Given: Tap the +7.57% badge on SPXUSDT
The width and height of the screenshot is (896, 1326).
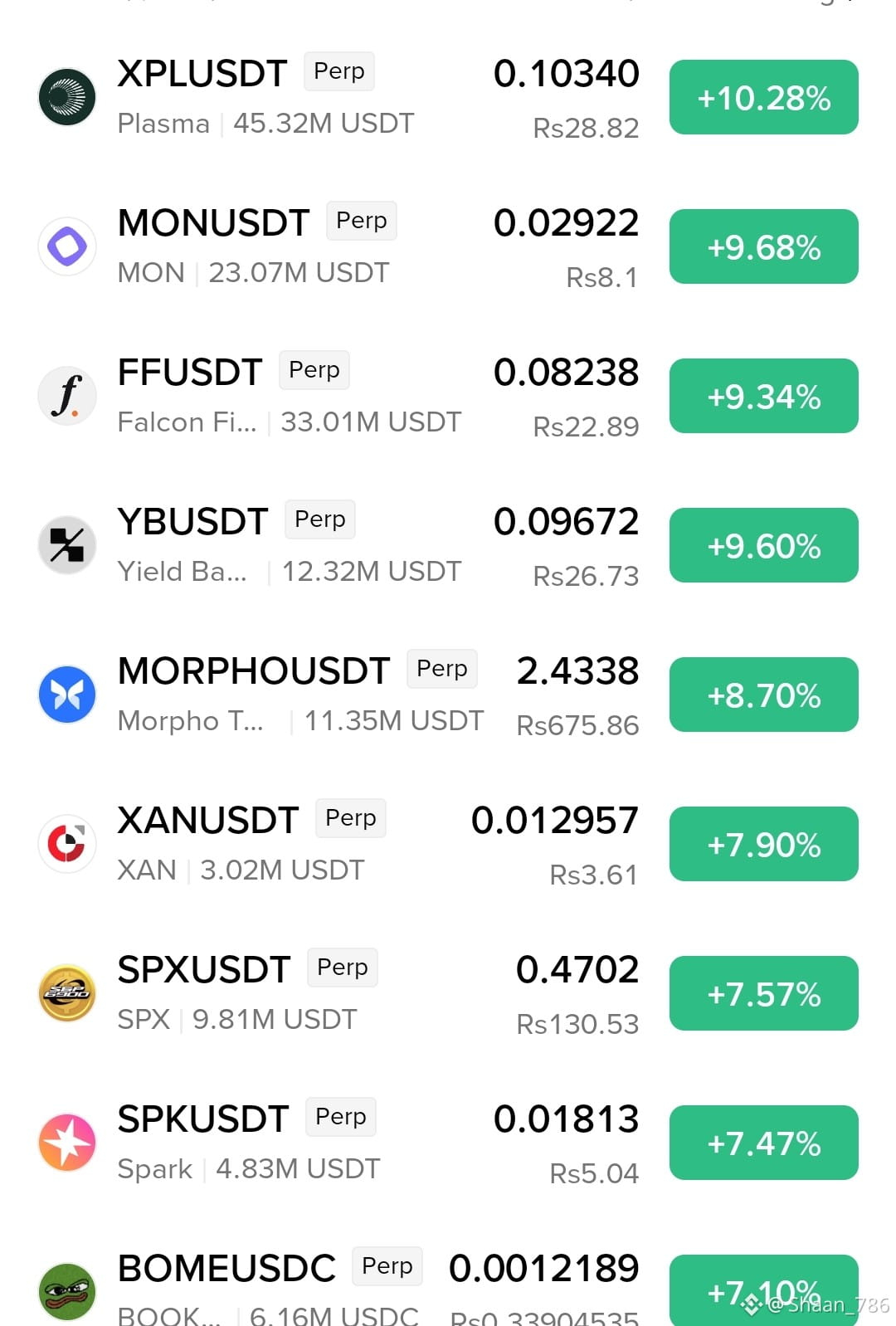Looking at the screenshot, I should (x=764, y=993).
